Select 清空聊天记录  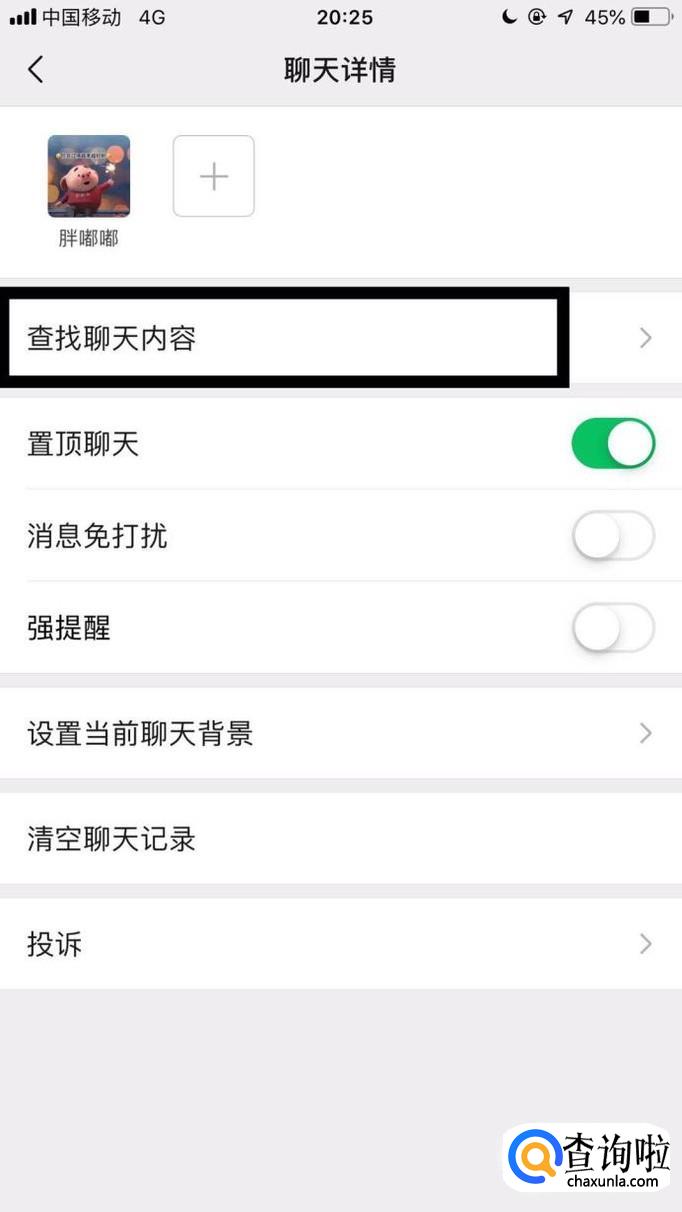coord(341,838)
